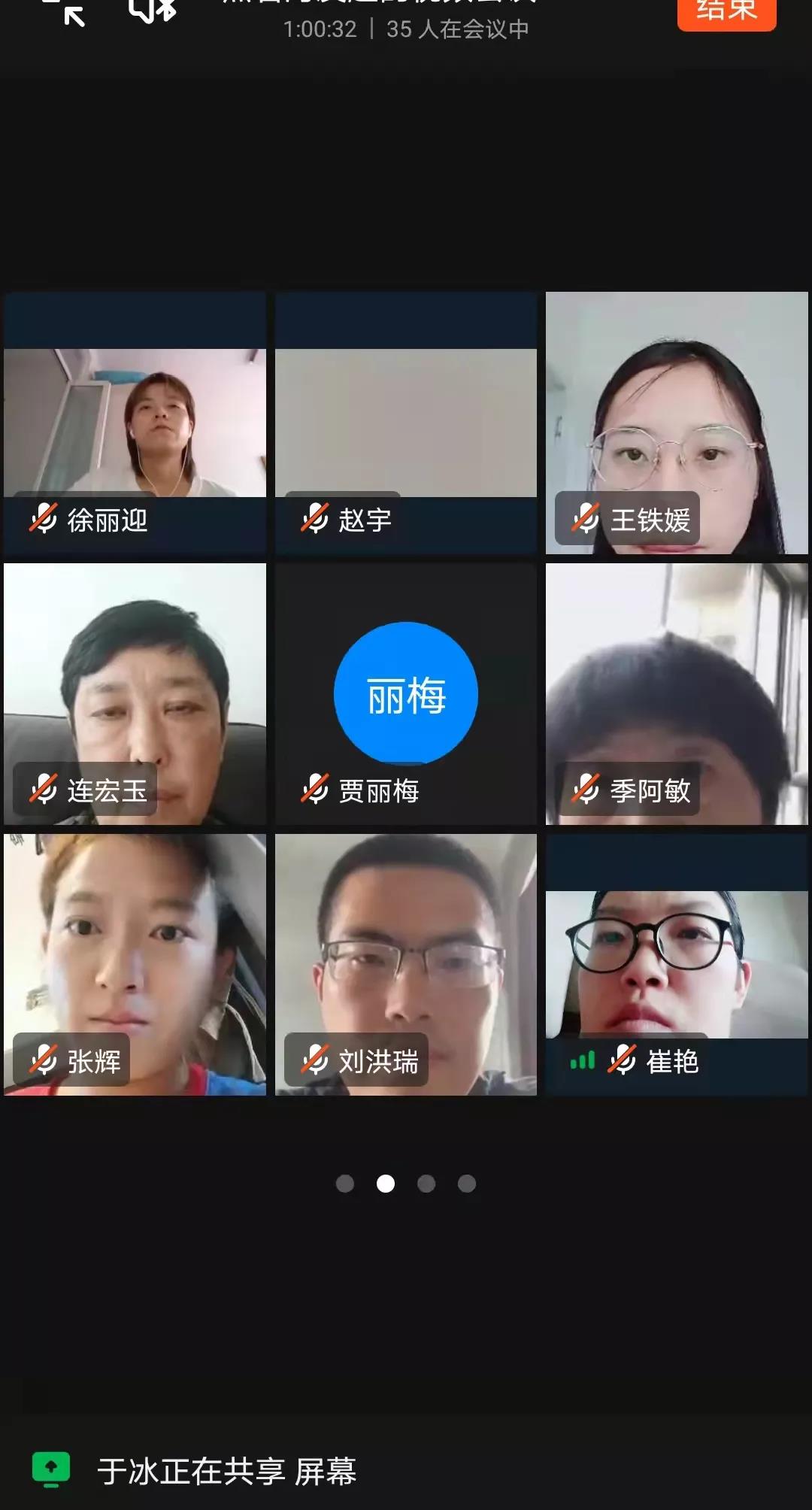Select 连宏玉's video tile

click(135, 693)
